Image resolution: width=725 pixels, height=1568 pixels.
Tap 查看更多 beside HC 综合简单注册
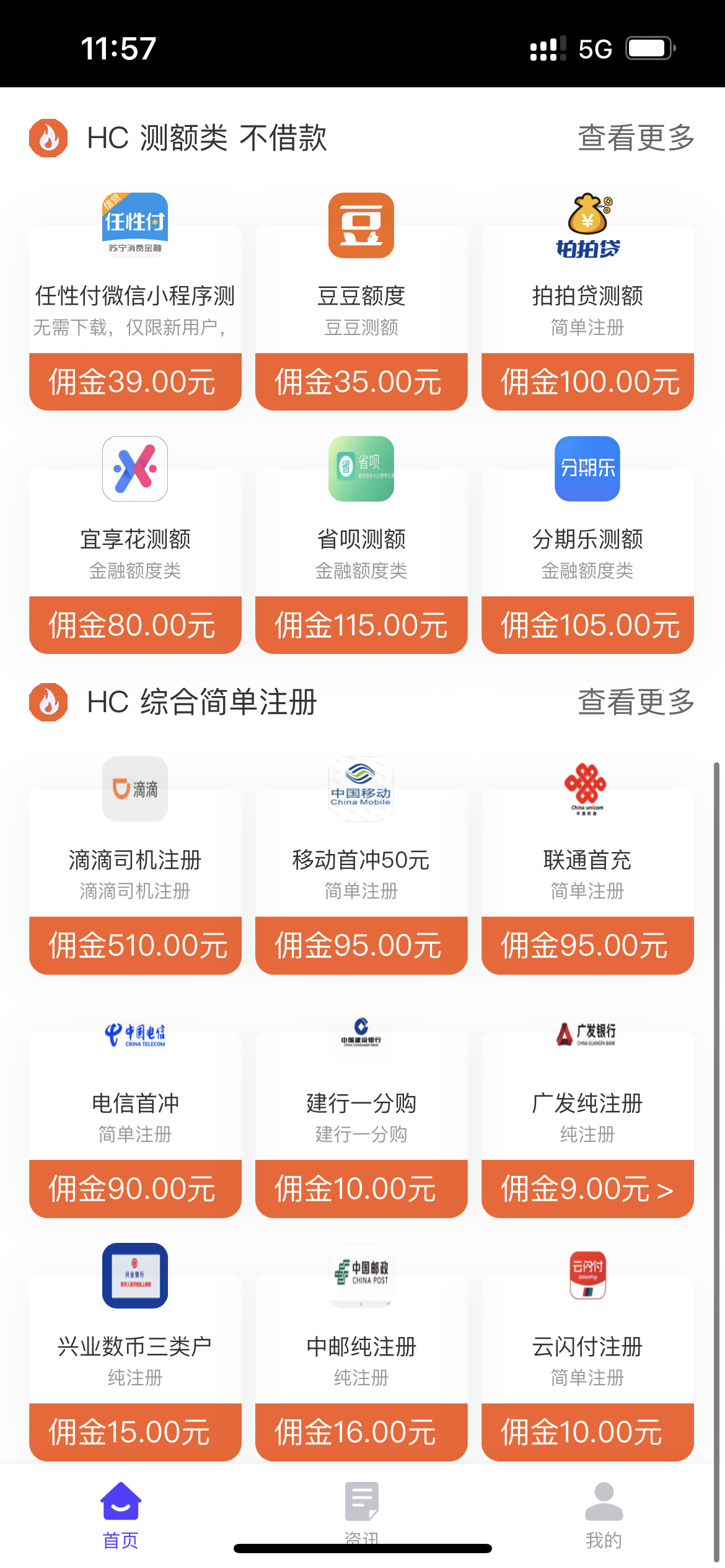tap(636, 702)
